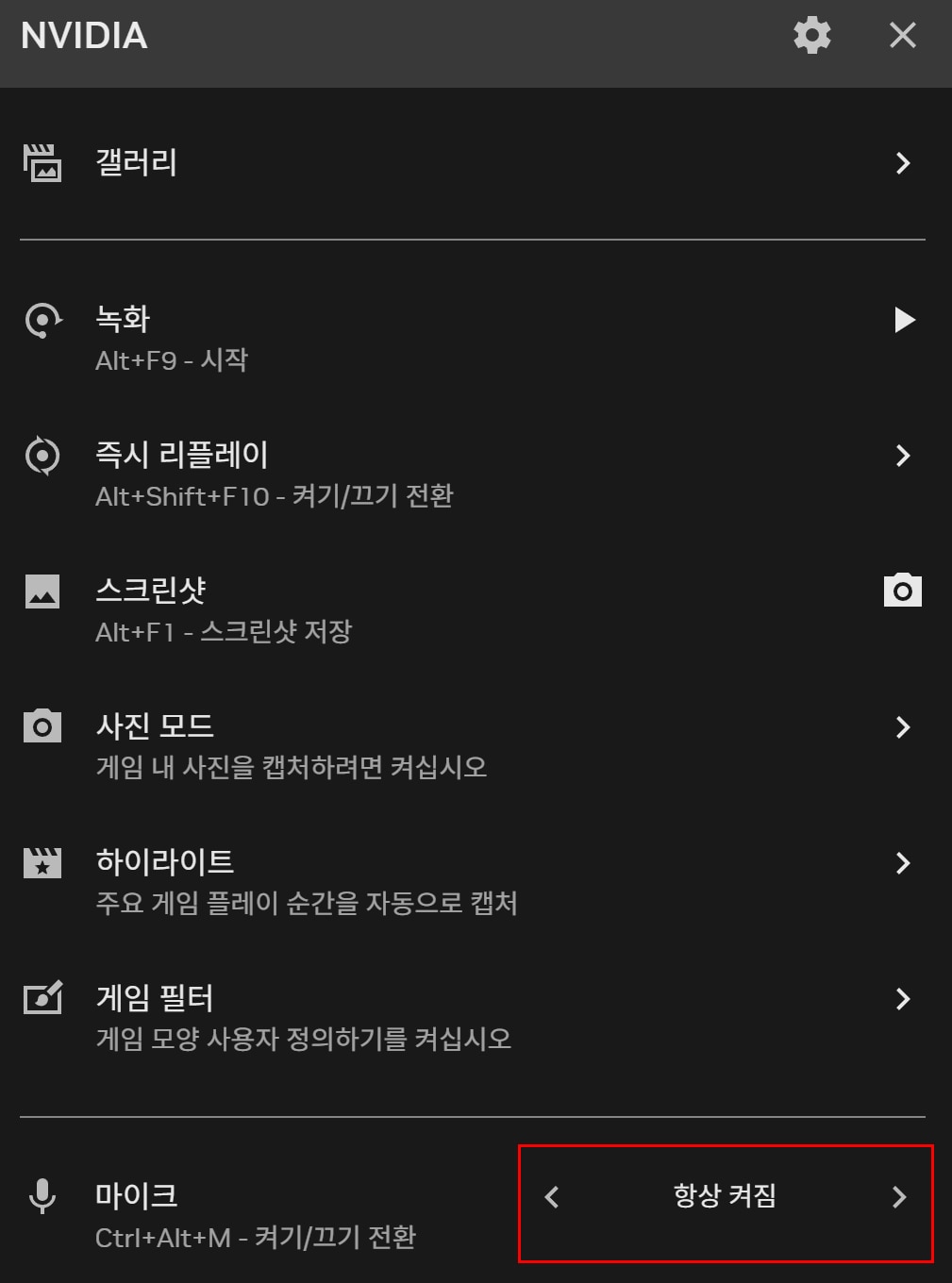Open the NVIDIA overlay settings gear

click(811, 35)
